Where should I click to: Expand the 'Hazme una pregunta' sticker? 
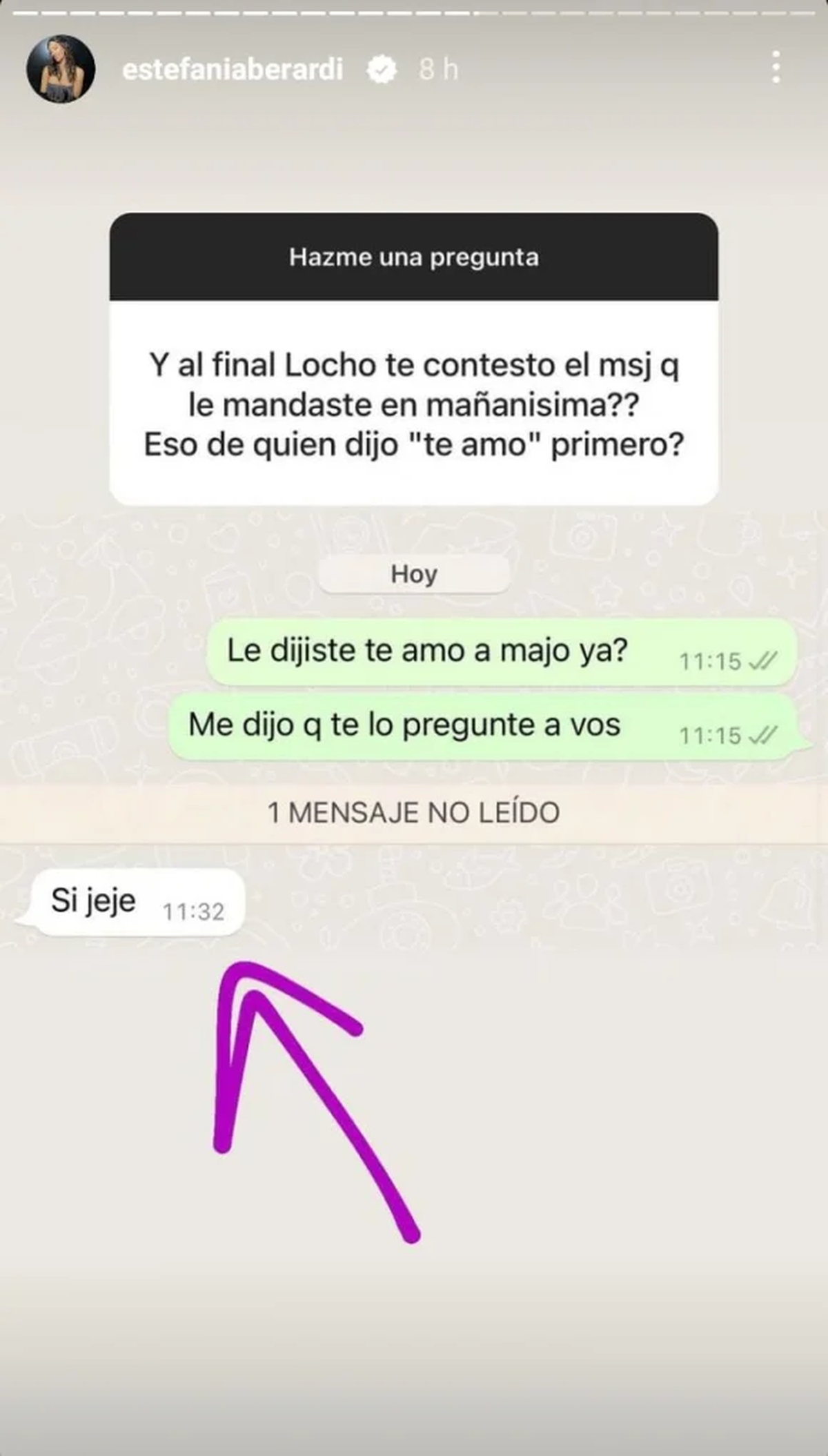[413, 257]
